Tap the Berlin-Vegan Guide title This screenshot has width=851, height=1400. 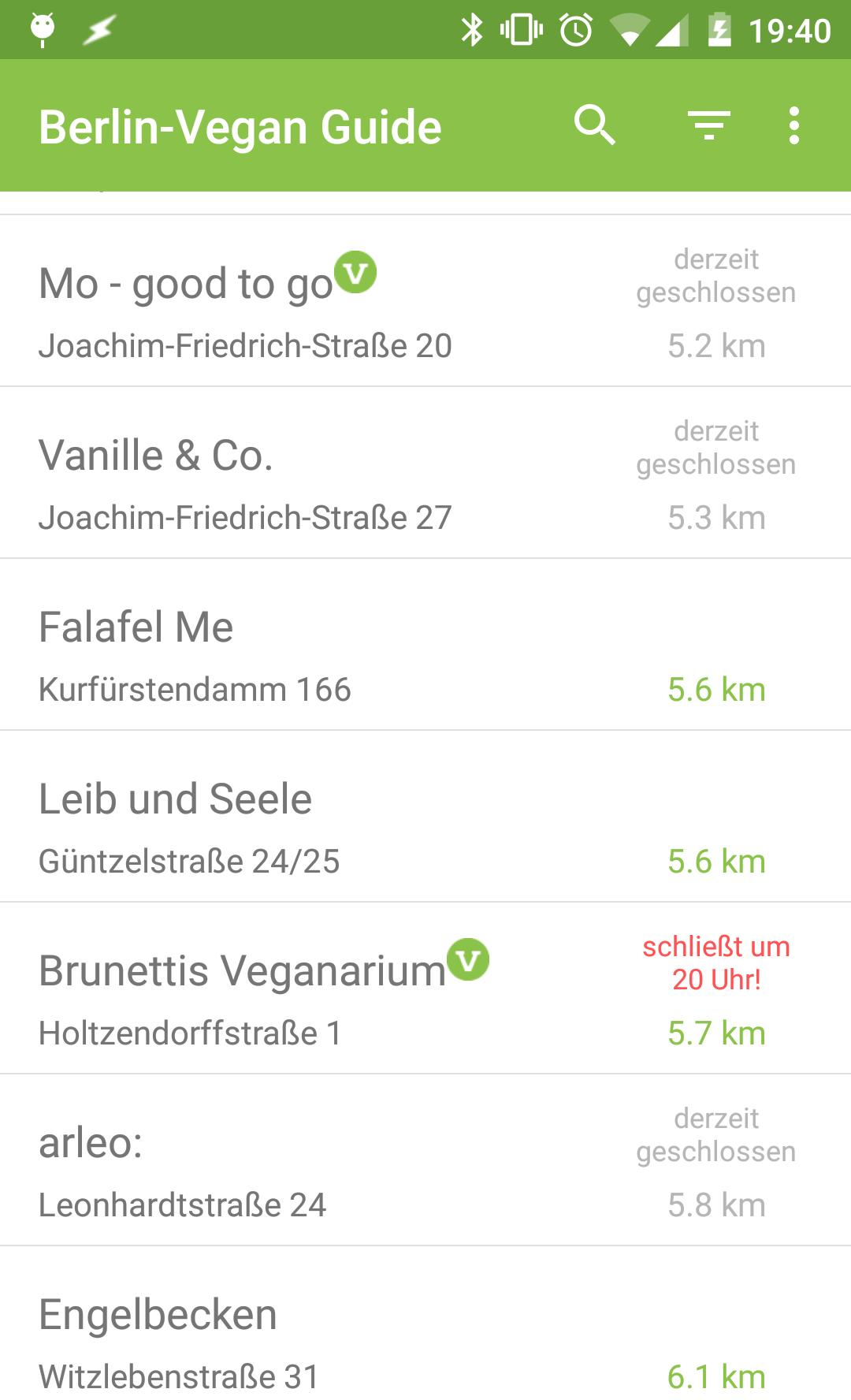click(x=239, y=125)
